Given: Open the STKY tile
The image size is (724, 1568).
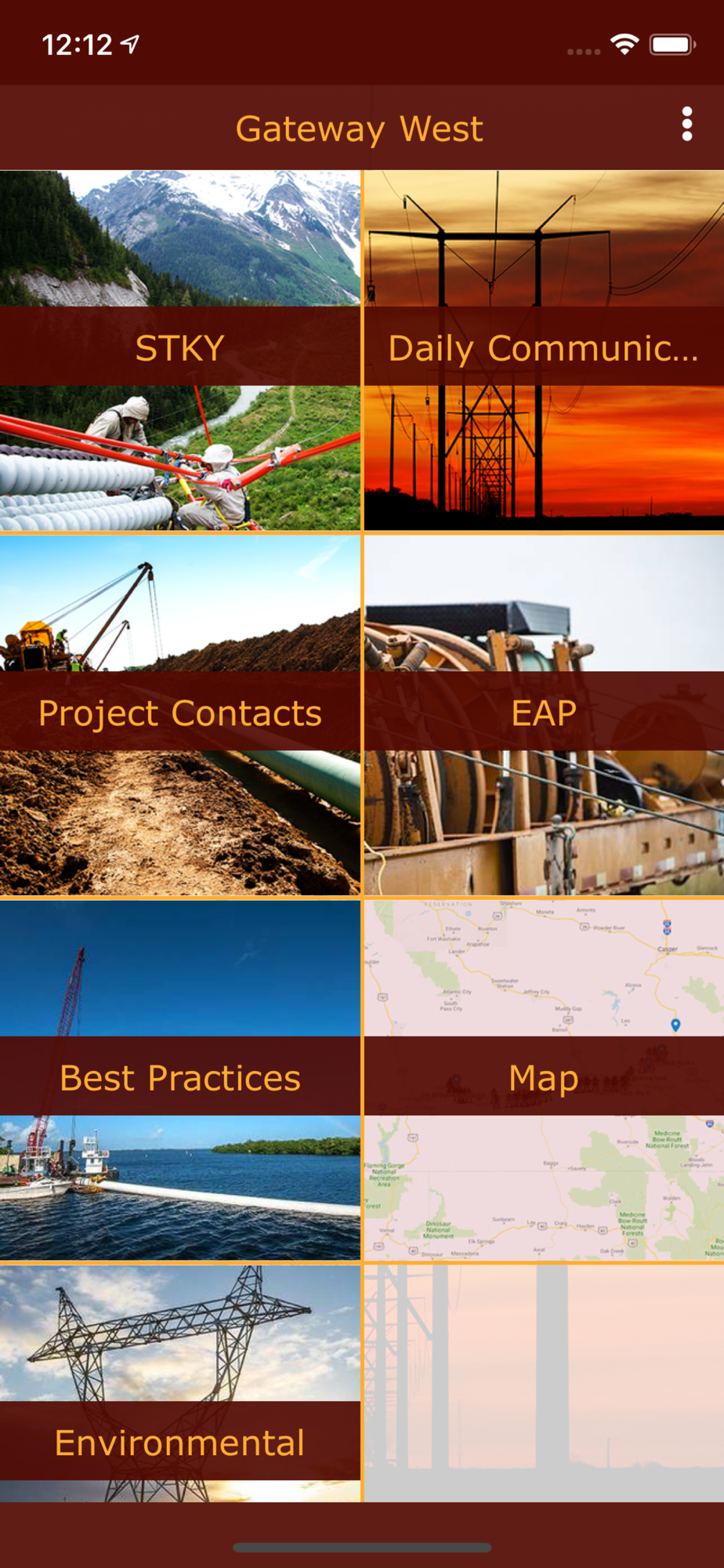Looking at the screenshot, I should tap(180, 350).
